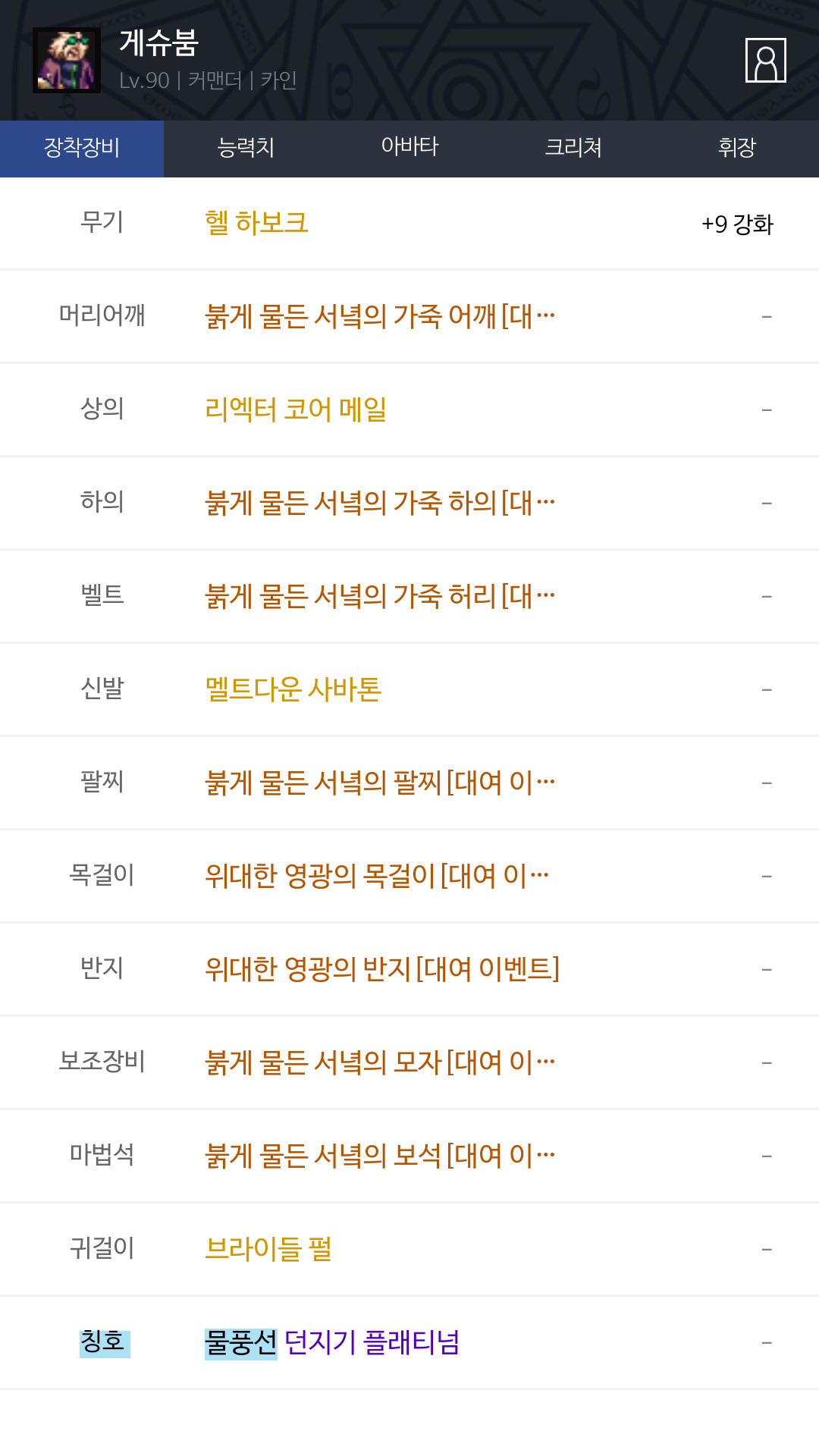Switch to the 아바타 tab
Viewport: 819px width, 1456px height.
(x=409, y=148)
